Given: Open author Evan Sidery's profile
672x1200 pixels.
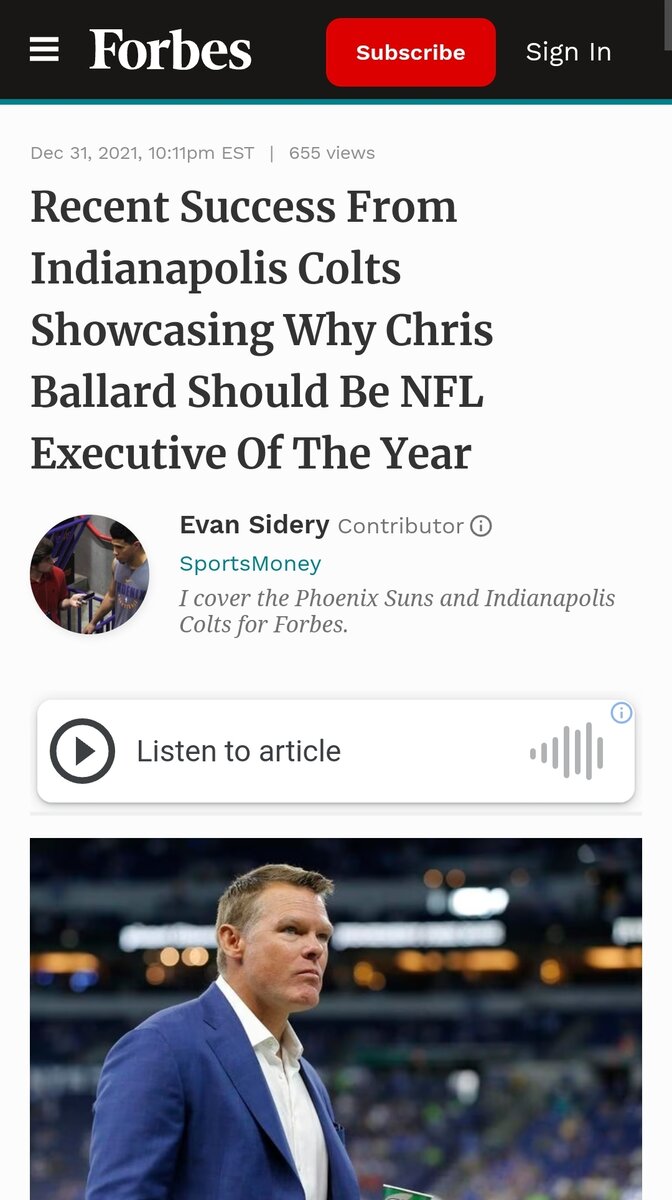Looking at the screenshot, I should click(254, 524).
